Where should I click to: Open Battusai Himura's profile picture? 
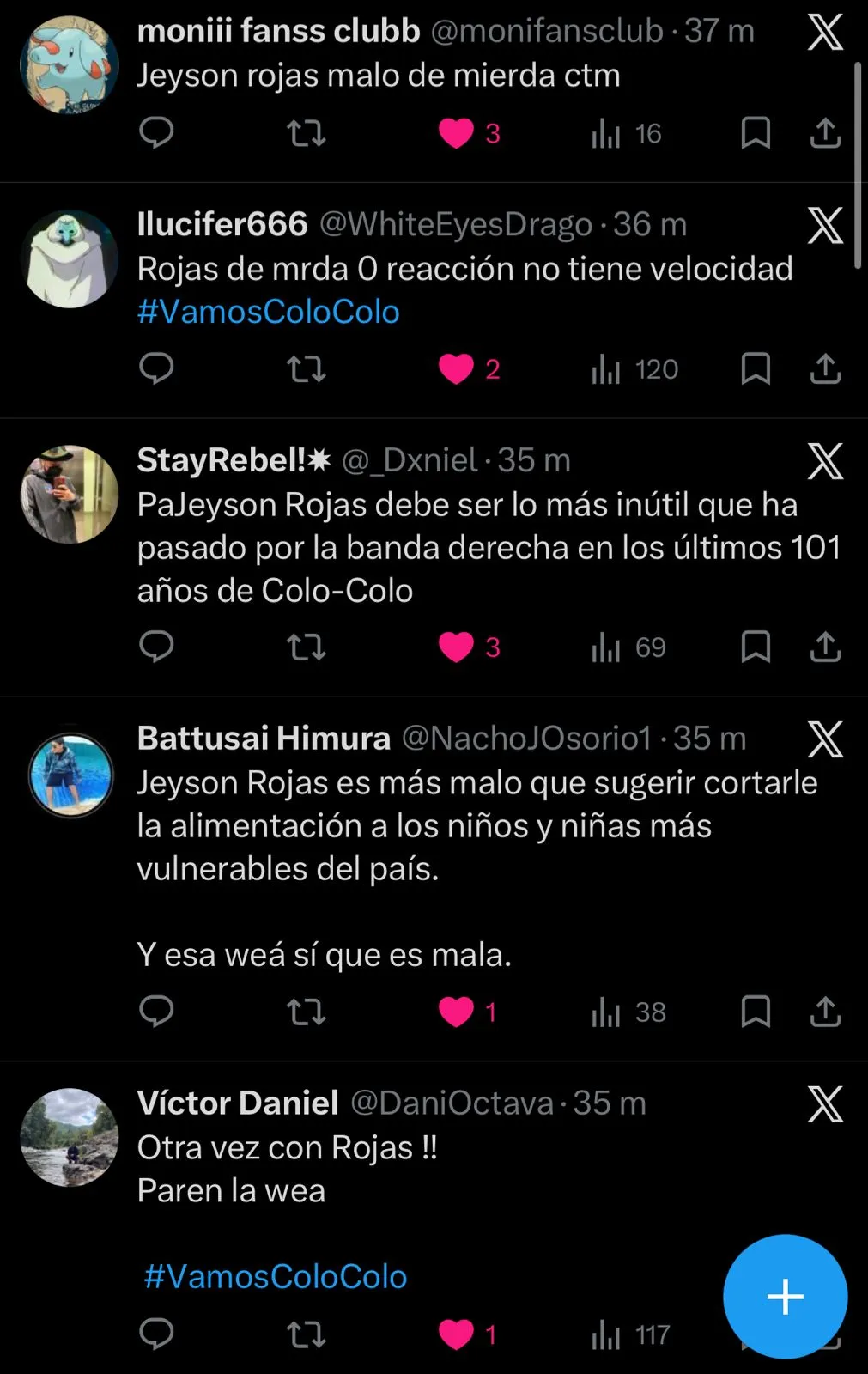coord(70,775)
